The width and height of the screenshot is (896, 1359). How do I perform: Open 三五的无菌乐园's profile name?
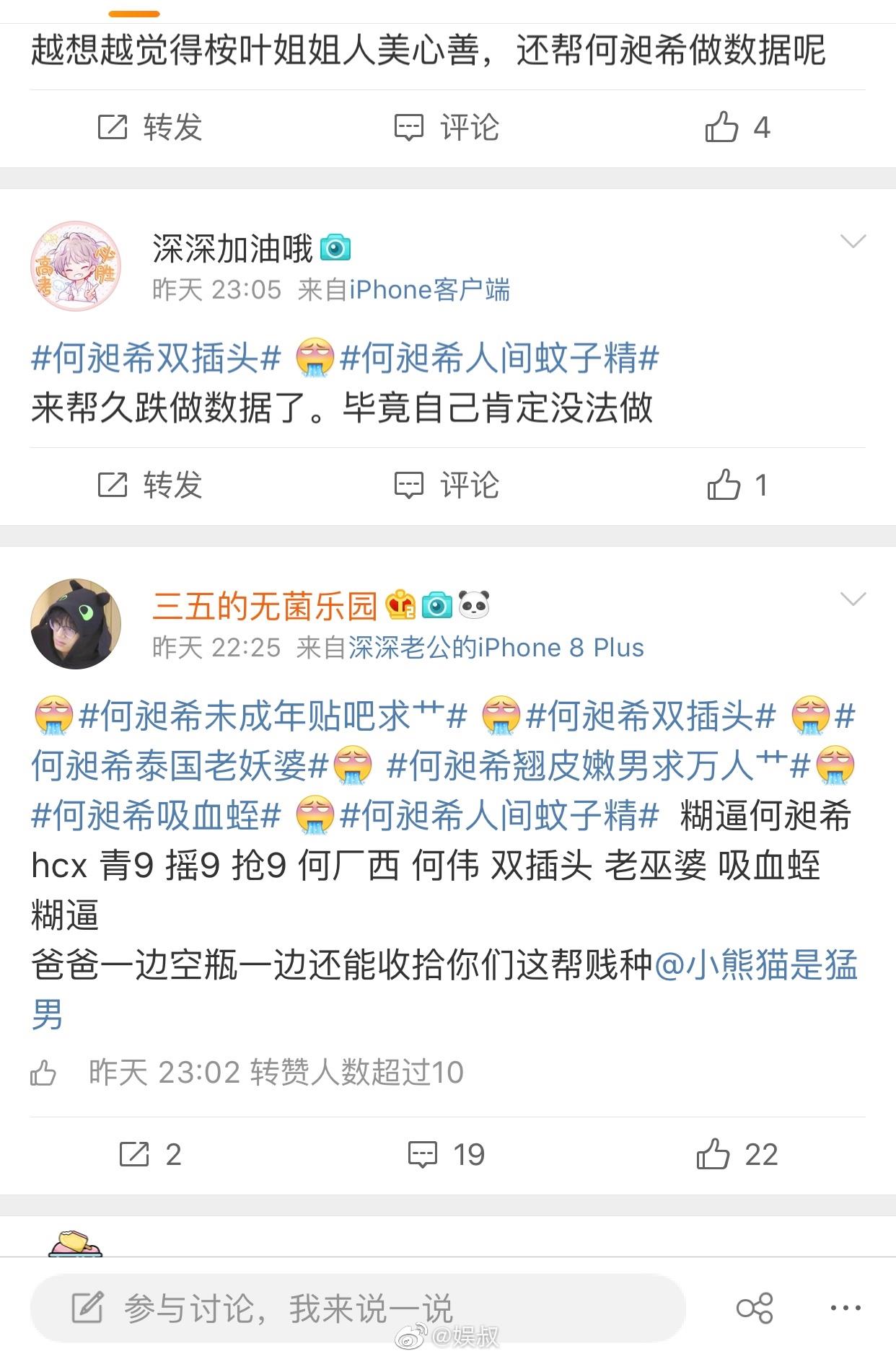265,606
